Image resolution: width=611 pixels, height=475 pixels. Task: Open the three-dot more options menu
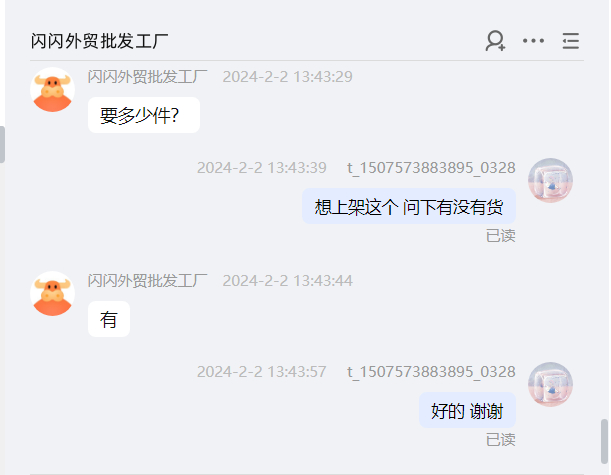click(x=534, y=41)
